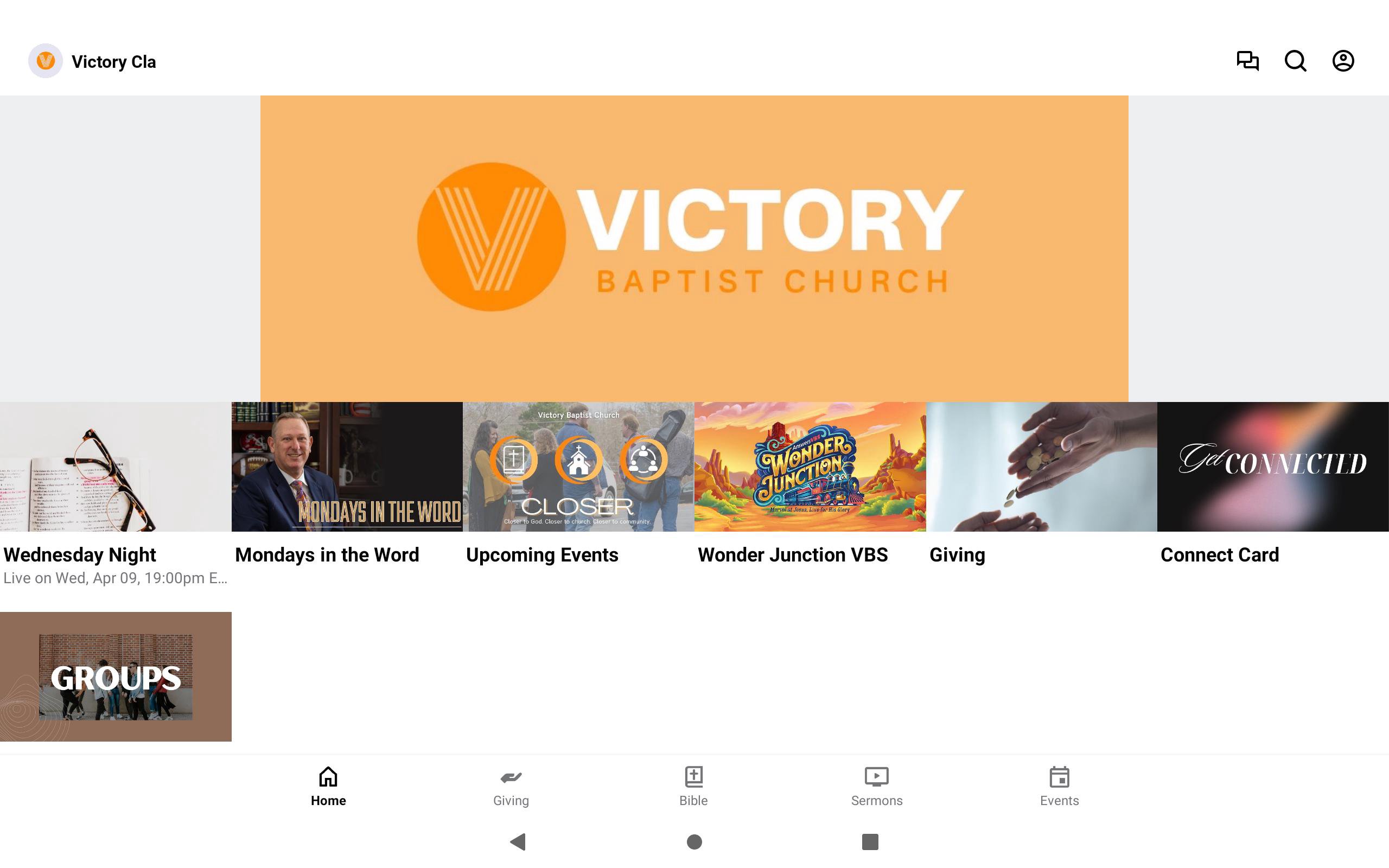Open the Groups tile
Image resolution: width=1389 pixels, height=868 pixels.
click(116, 676)
